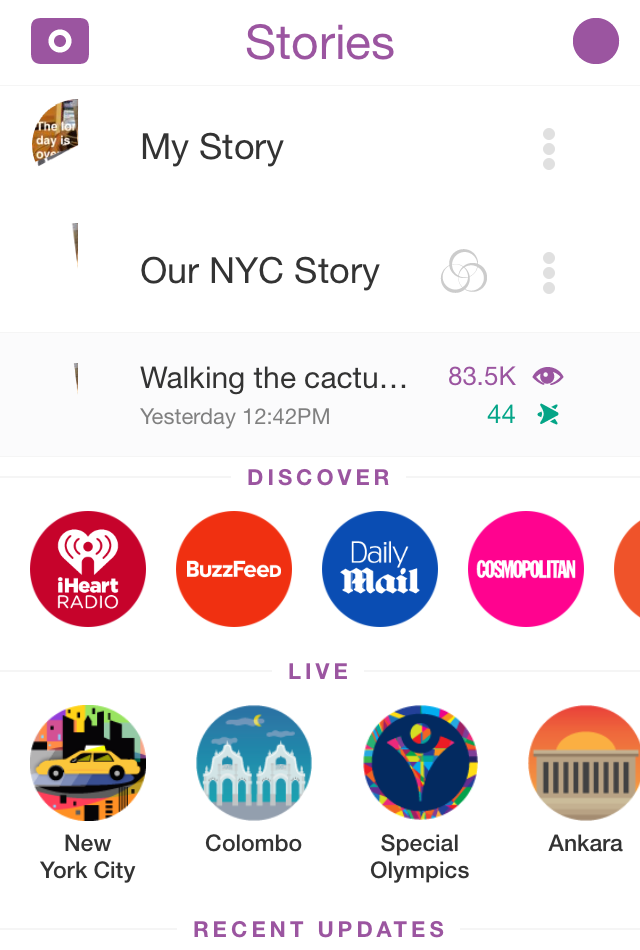Open iHeart Radio in Discover

point(88,569)
